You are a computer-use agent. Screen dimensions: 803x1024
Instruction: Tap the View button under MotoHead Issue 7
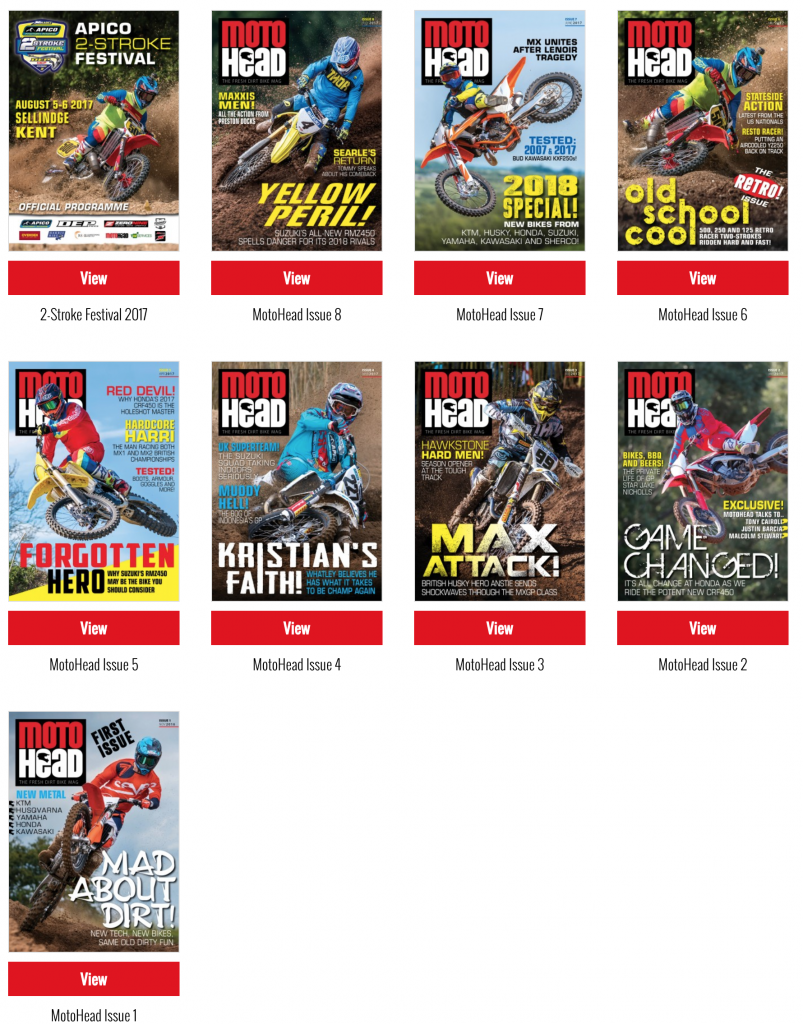click(x=499, y=278)
